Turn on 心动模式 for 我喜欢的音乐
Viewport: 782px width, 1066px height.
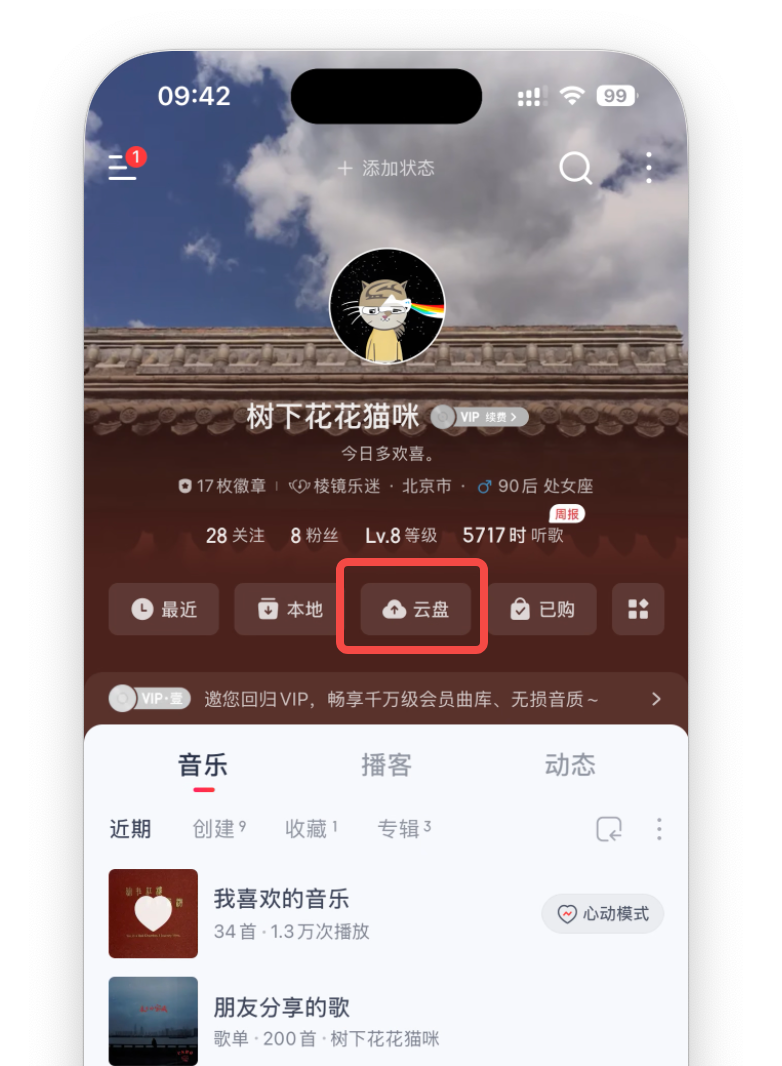[x=603, y=913]
